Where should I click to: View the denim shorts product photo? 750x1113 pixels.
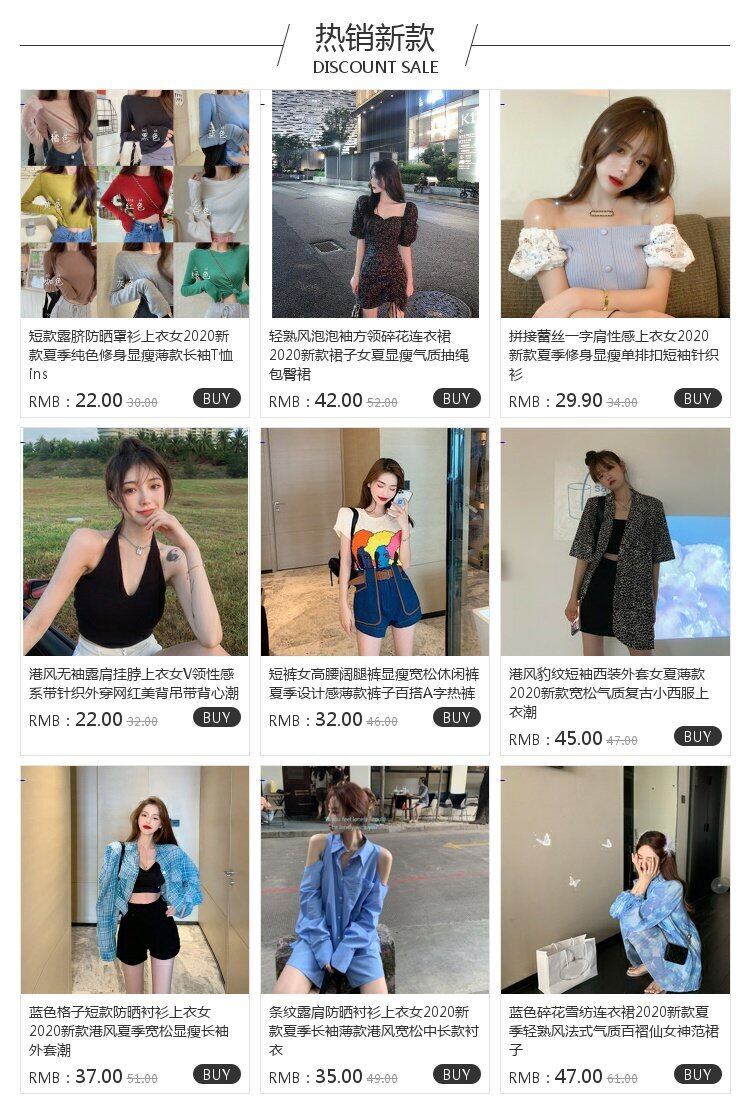point(375,542)
